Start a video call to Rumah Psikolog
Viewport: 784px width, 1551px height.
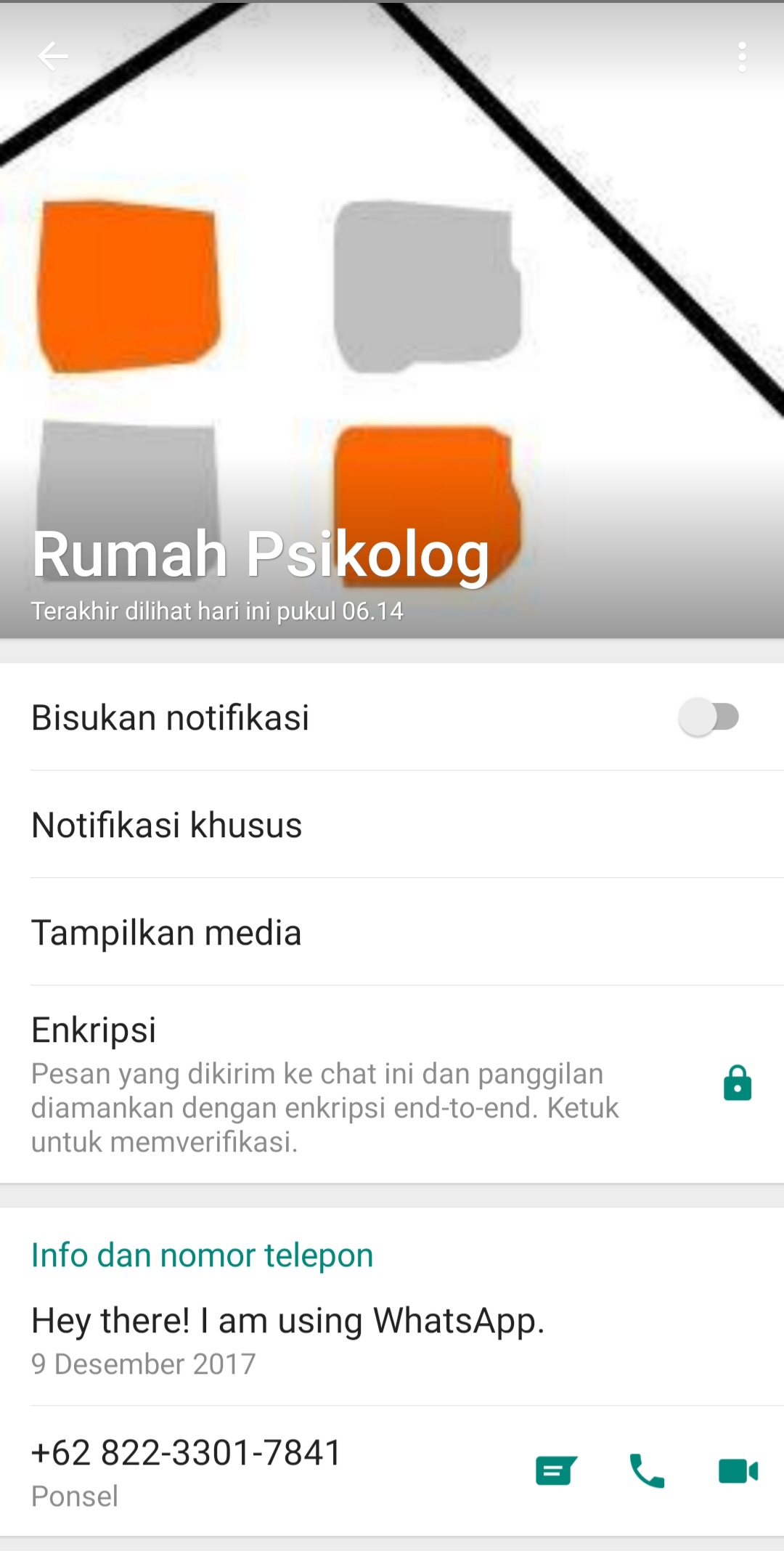click(x=738, y=1471)
